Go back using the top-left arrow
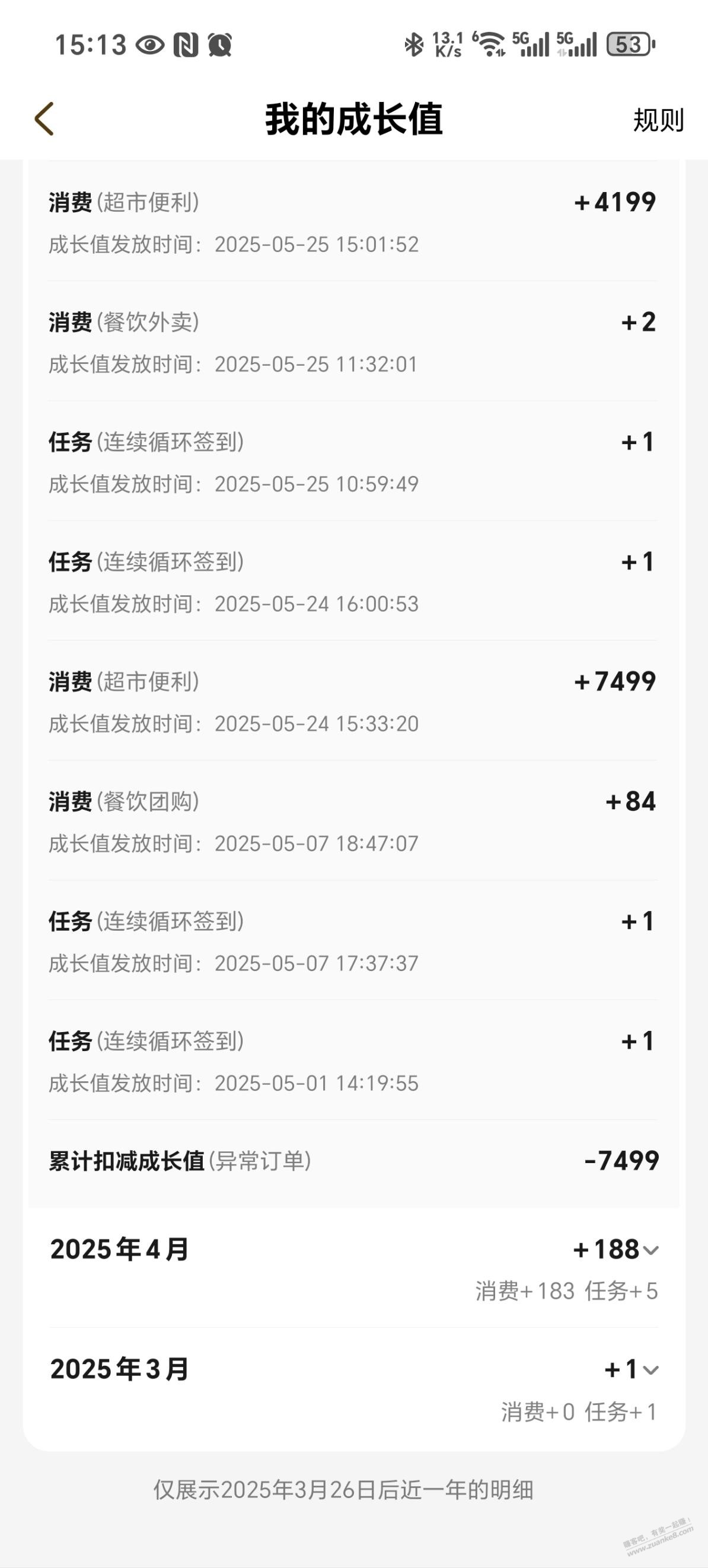The height and width of the screenshot is (1568, 708). (x=44, y=119)
